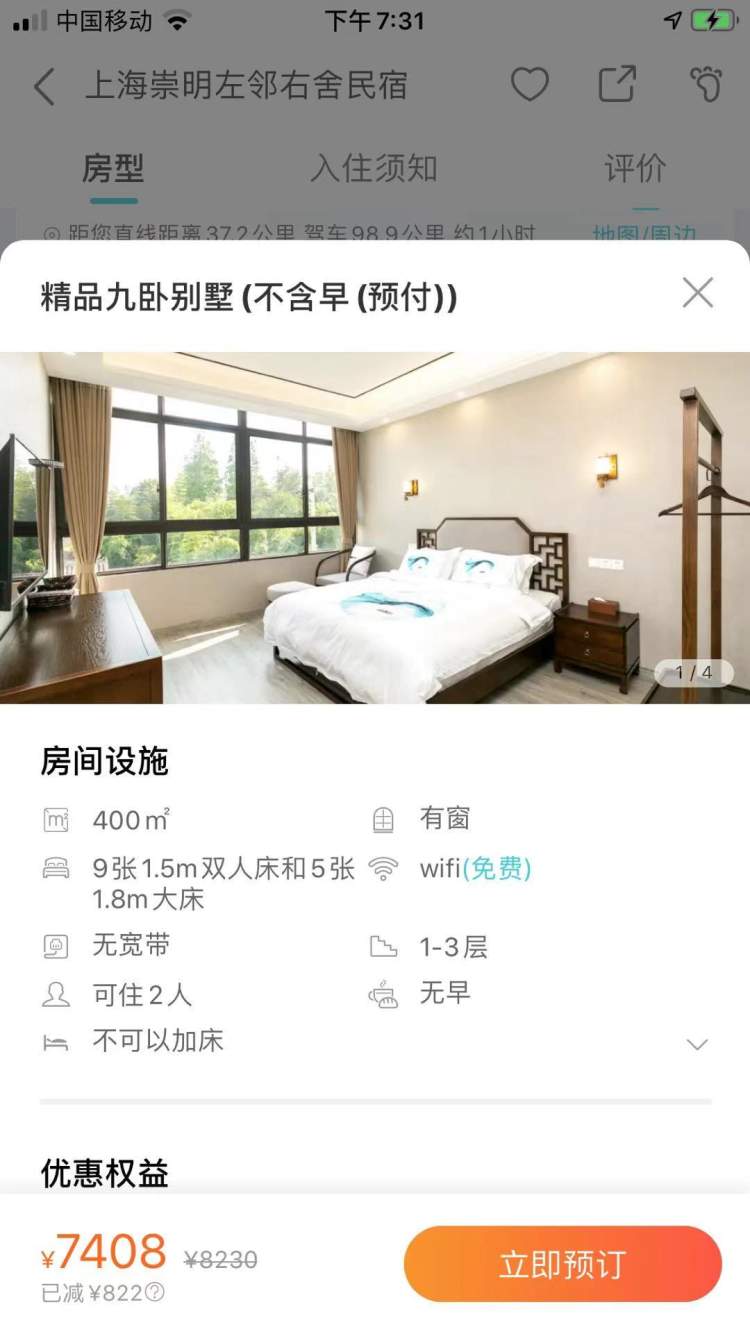Favorite this homestay with the heart
The image size is (750, 1334).
point(529,84)
